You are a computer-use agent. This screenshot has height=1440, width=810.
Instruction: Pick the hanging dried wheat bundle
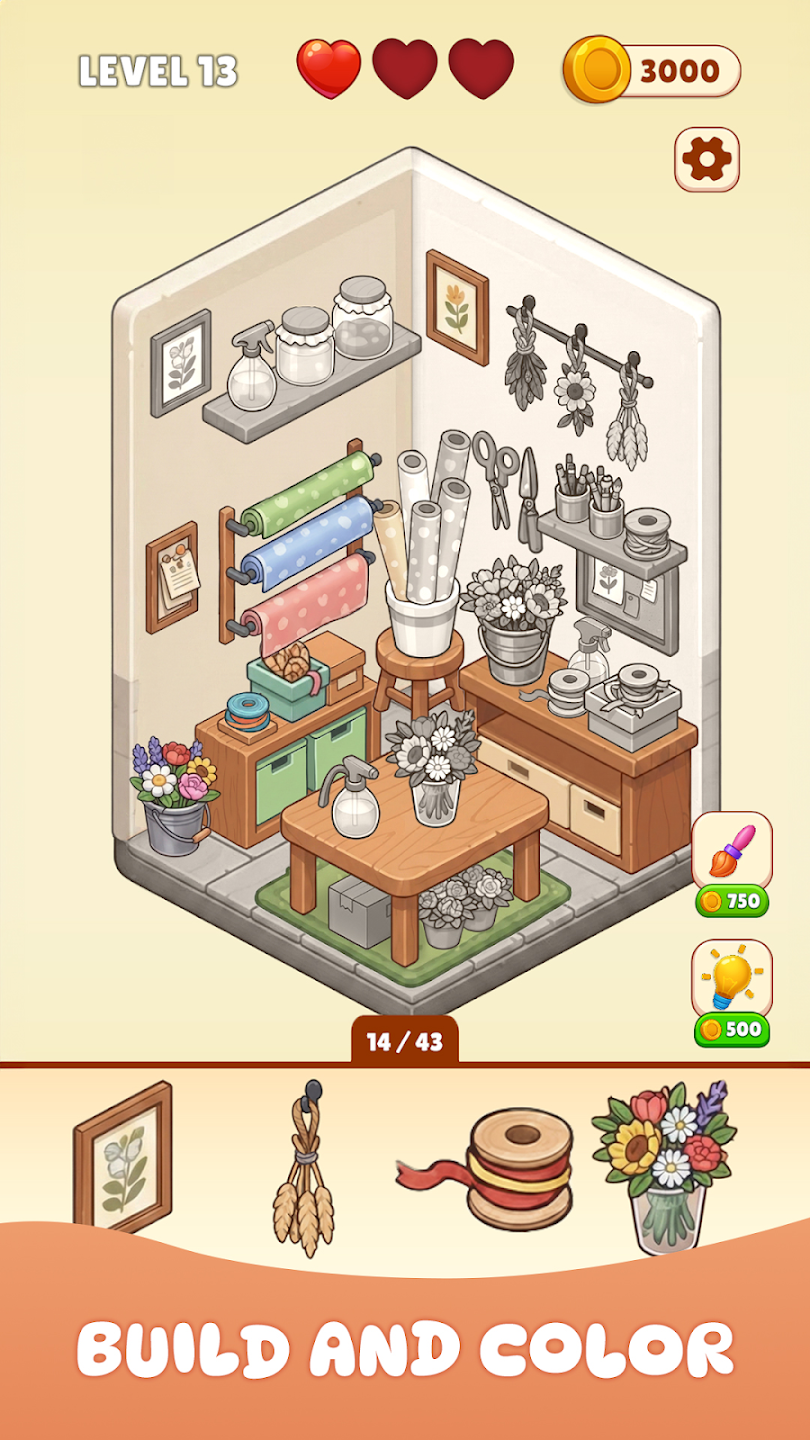click(303, 1170)
